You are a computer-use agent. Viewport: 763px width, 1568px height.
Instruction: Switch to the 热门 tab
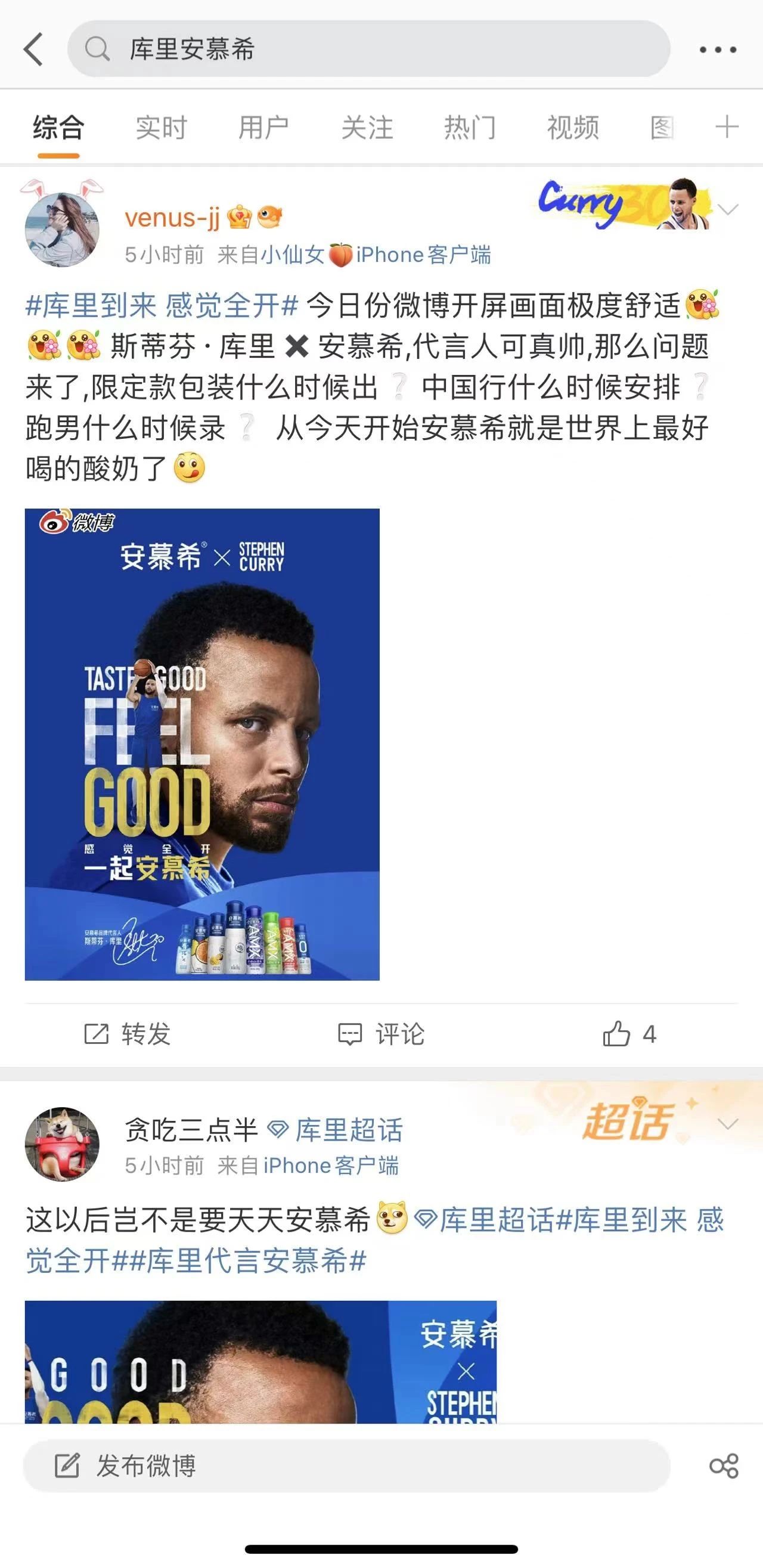pos(470,128)
